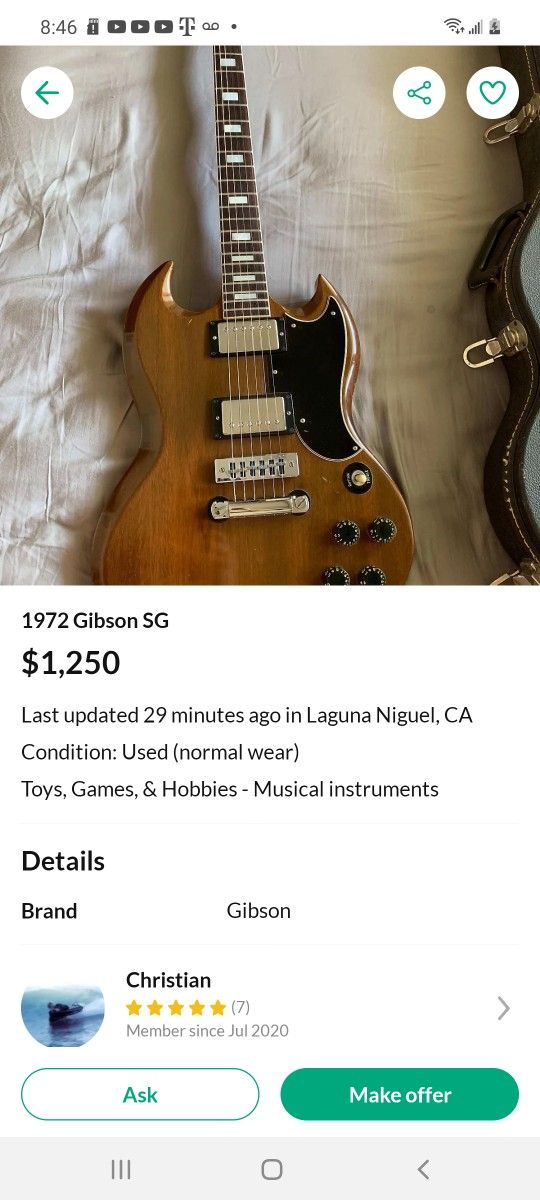Share this Gibson SG listing

419,93
